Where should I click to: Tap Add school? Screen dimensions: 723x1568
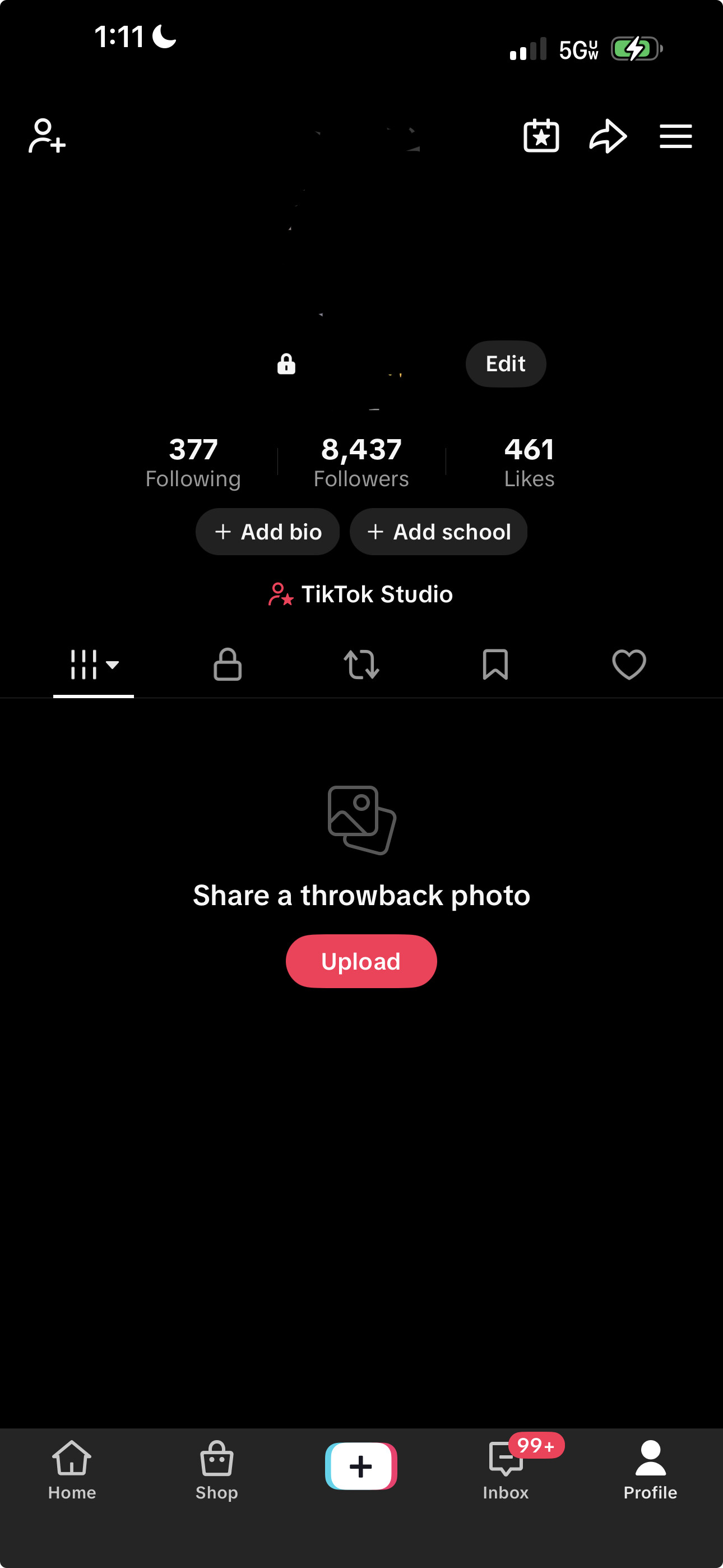point(438,532)
